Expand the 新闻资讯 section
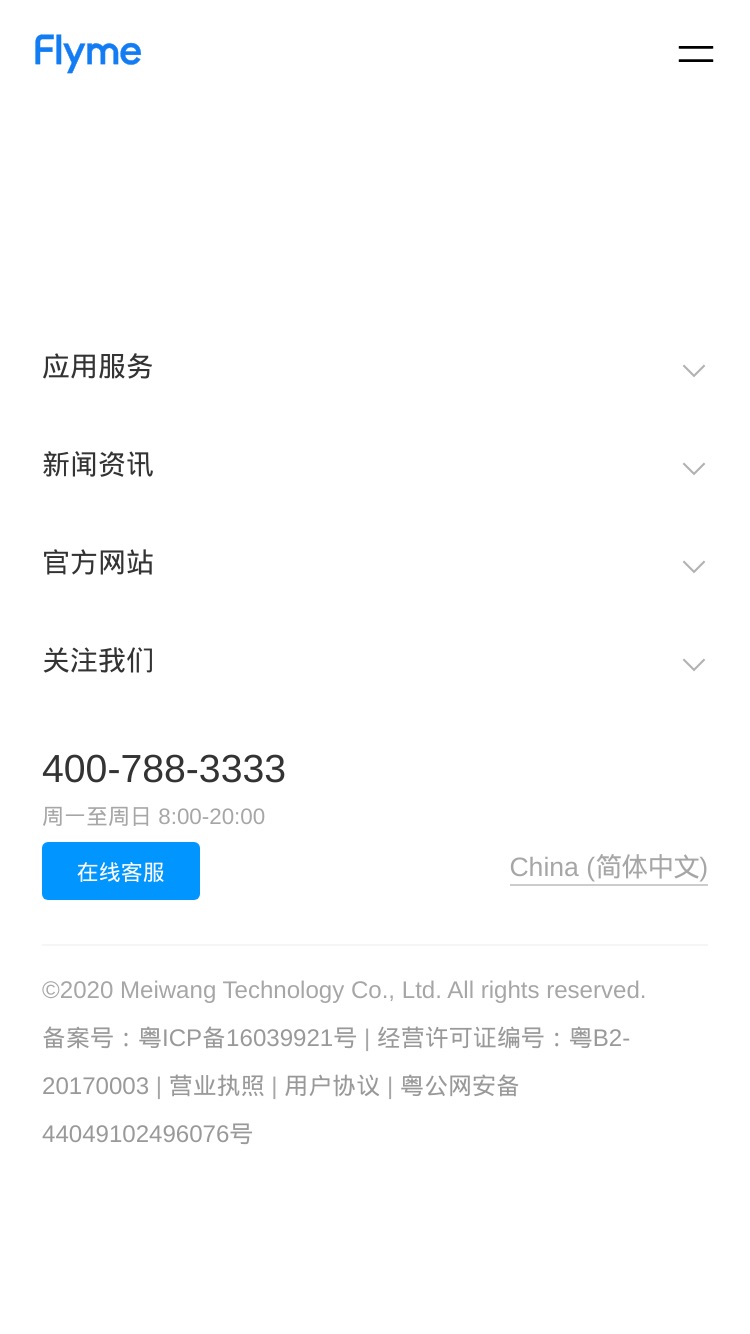The height and width of the screenshot is (1334, 750). point(375,465)
